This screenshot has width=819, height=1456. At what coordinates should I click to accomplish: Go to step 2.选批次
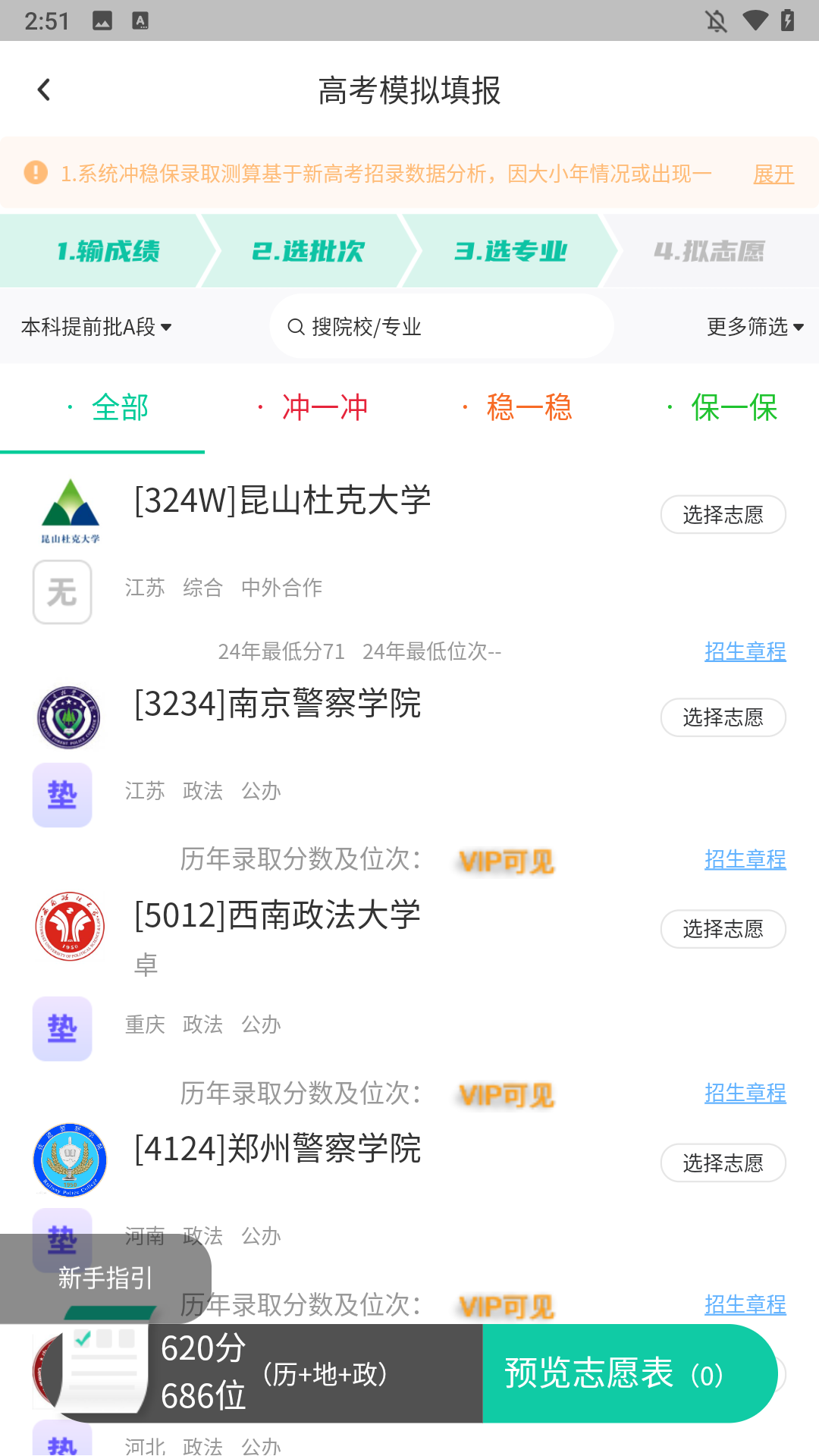point(309,250)
